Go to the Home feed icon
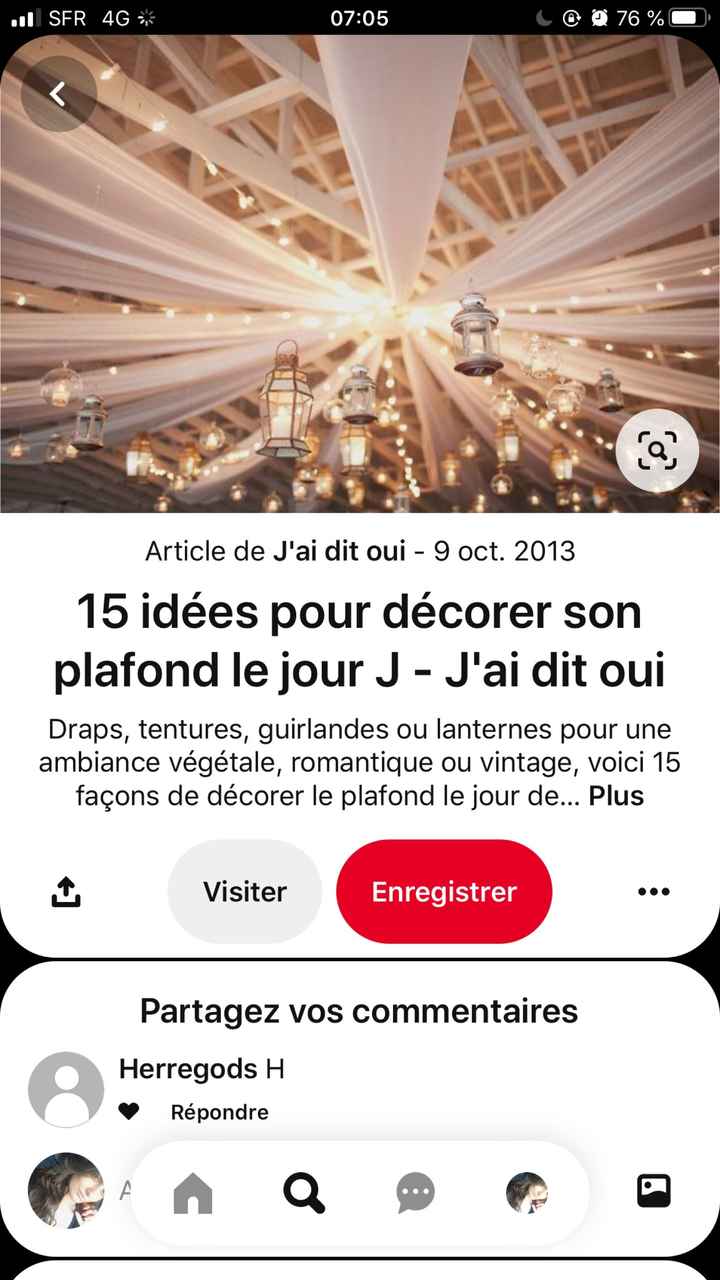 click(x=193, y=1191)
